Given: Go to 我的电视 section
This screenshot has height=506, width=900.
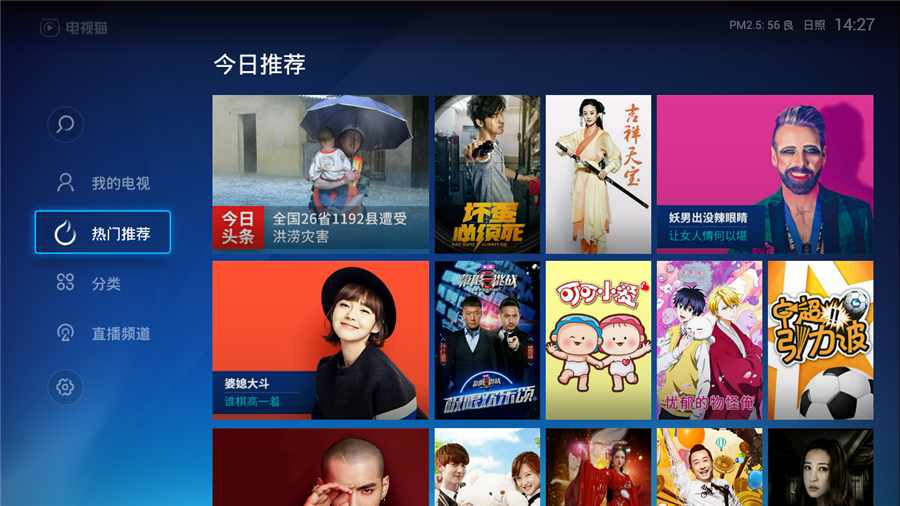Looking at the screenshot, I should [x=102, y=183].
